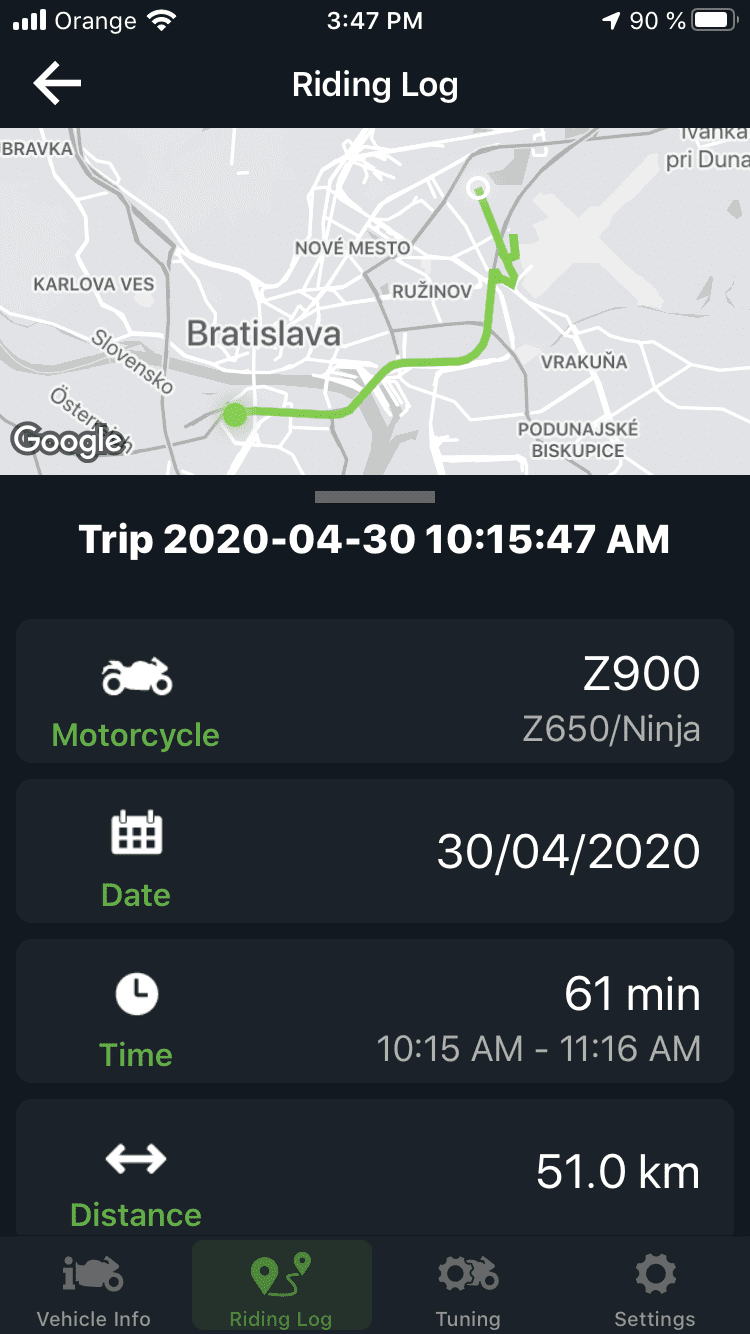Switch to the Tuning tab
Image resolution: width=750 pixels, height=1334 pixels.
click(468, 1288)
